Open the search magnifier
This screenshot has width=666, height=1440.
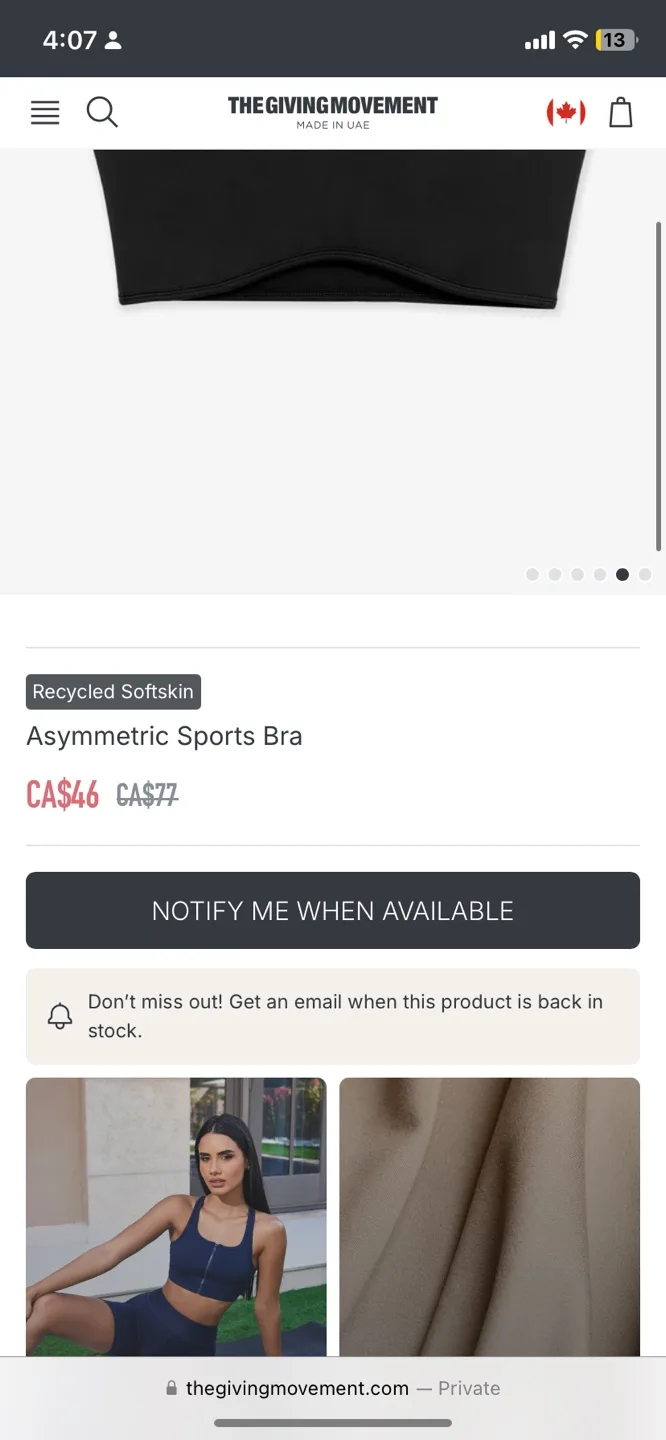[102, 112]
